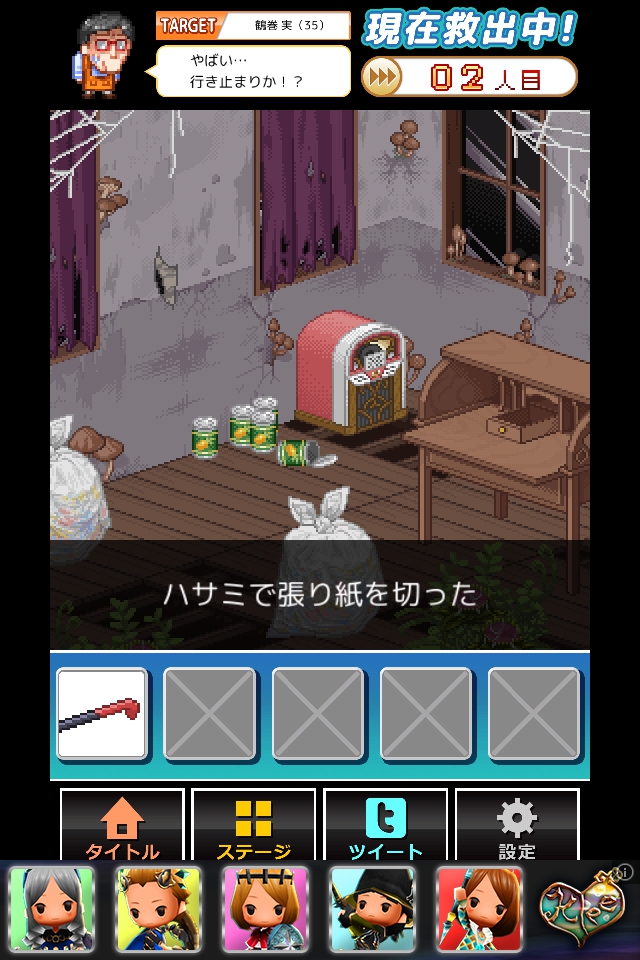The image size is (640, 960).
Task: Inspect the red jukebox in the room
Action: pos(350,372)
